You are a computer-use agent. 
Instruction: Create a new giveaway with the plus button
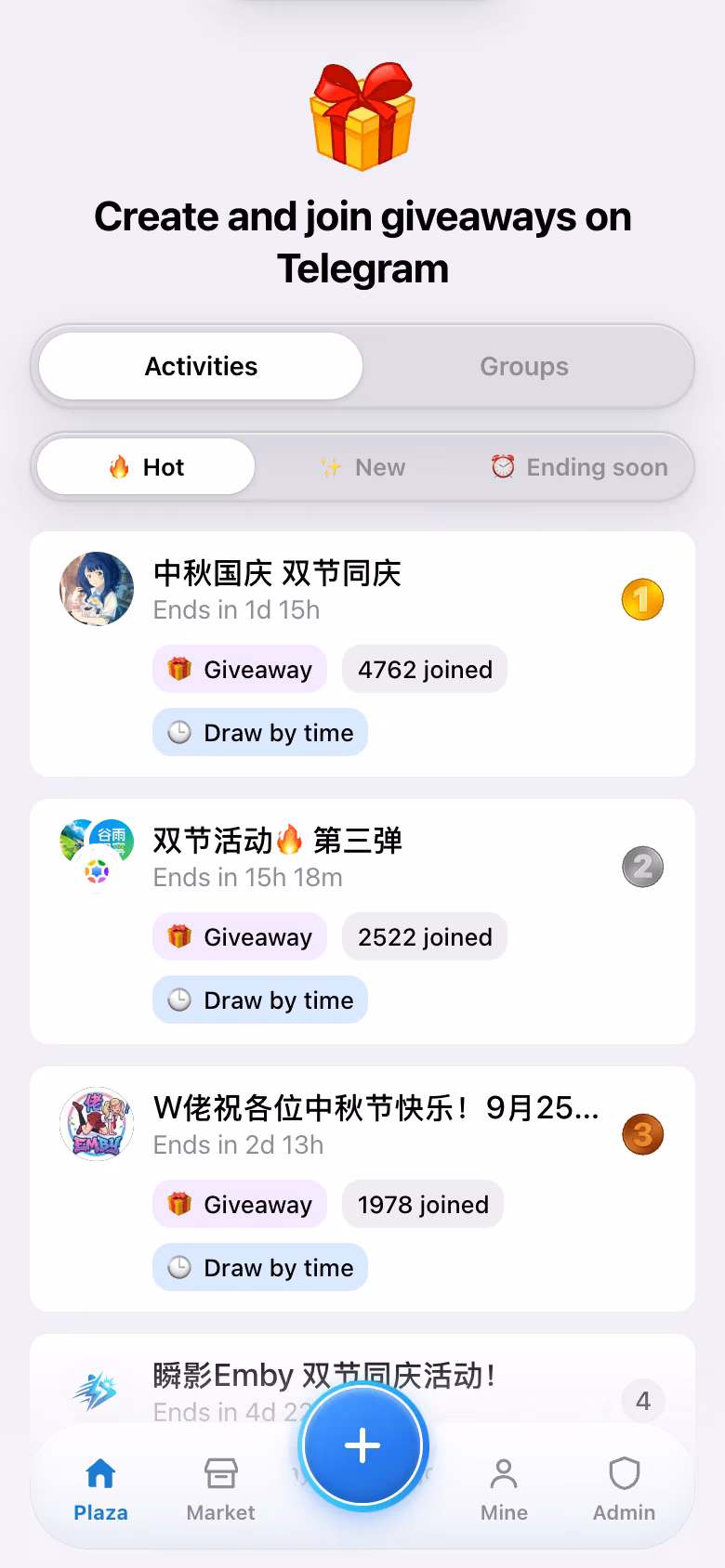tap(362, 1445)
